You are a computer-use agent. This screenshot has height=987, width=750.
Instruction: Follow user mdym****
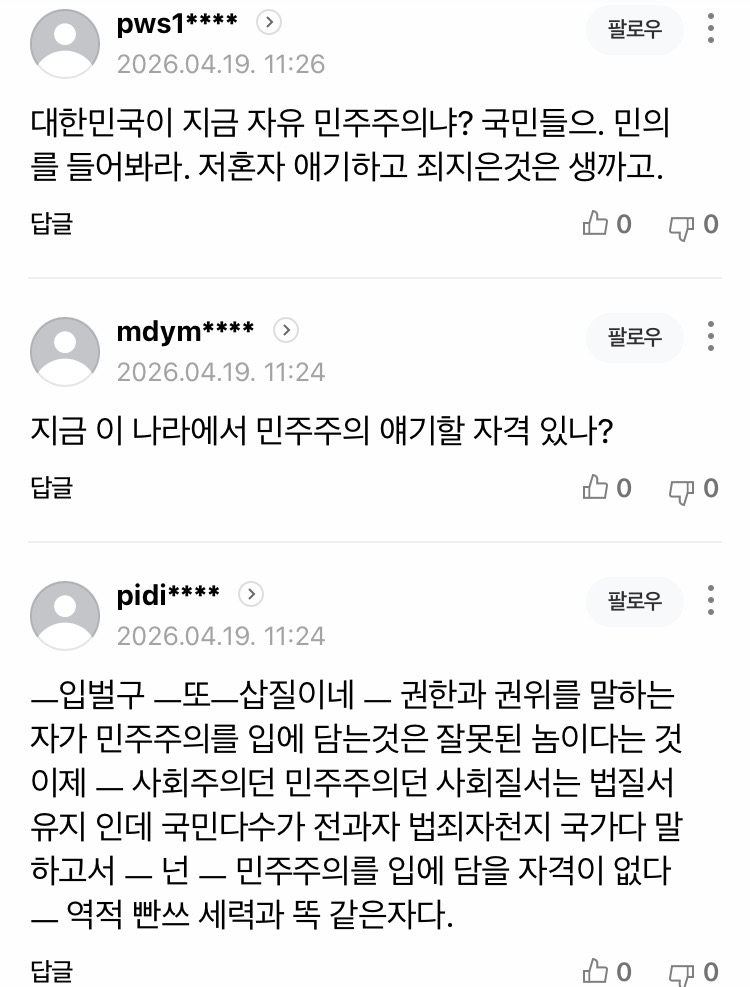point(635,337)
